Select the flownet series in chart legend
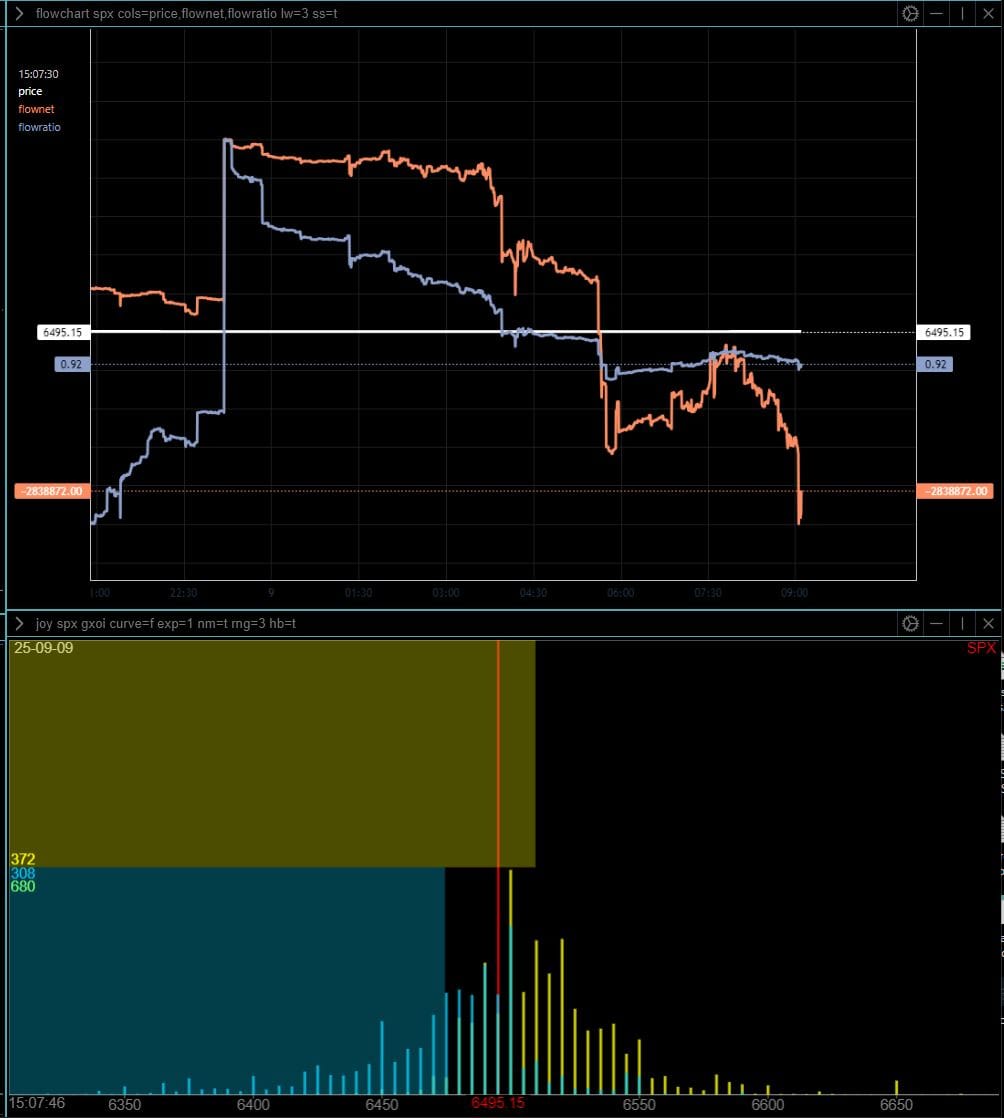The image size is (1004, 1118). click(x=36, y=109)
